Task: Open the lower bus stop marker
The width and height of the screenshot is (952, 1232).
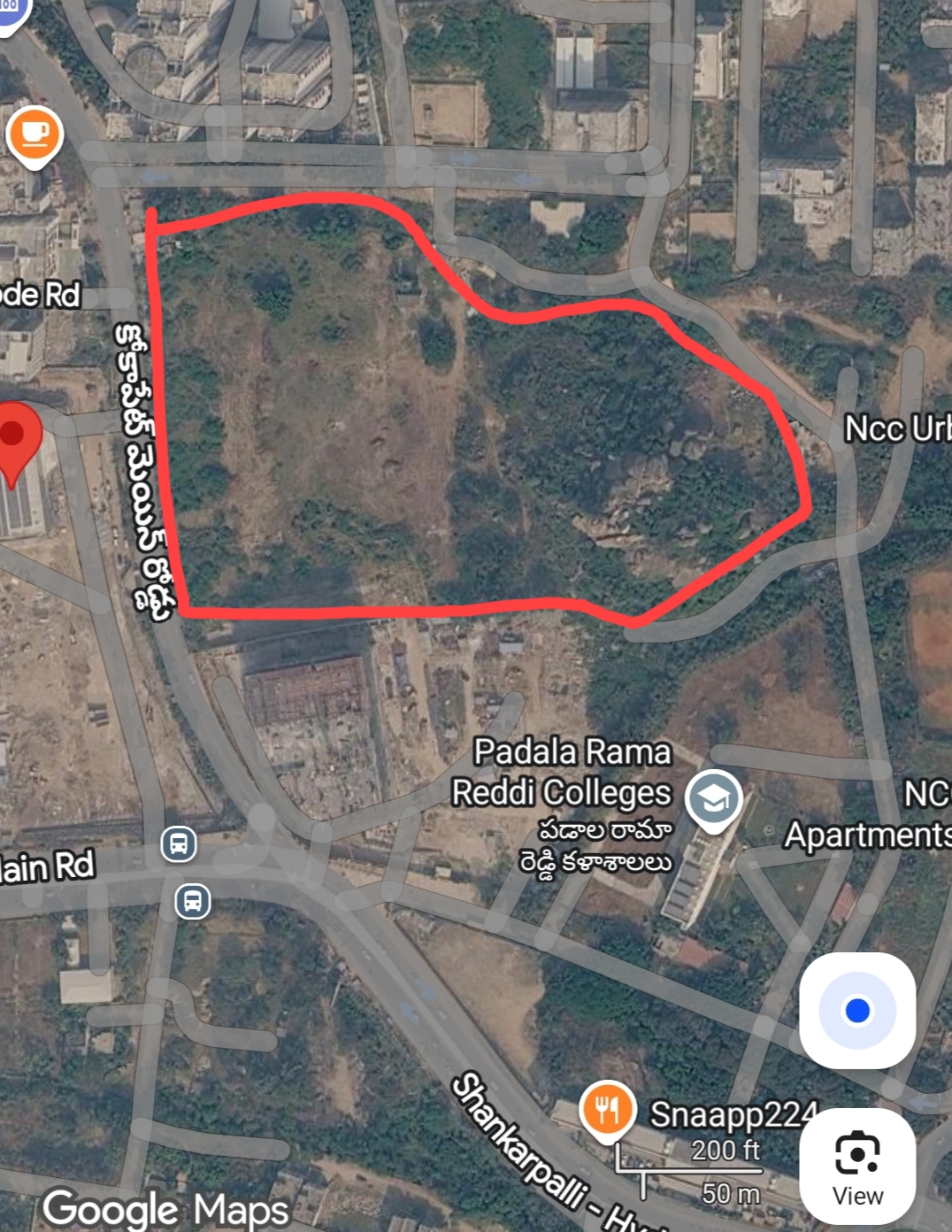Action: click(193, 902)
